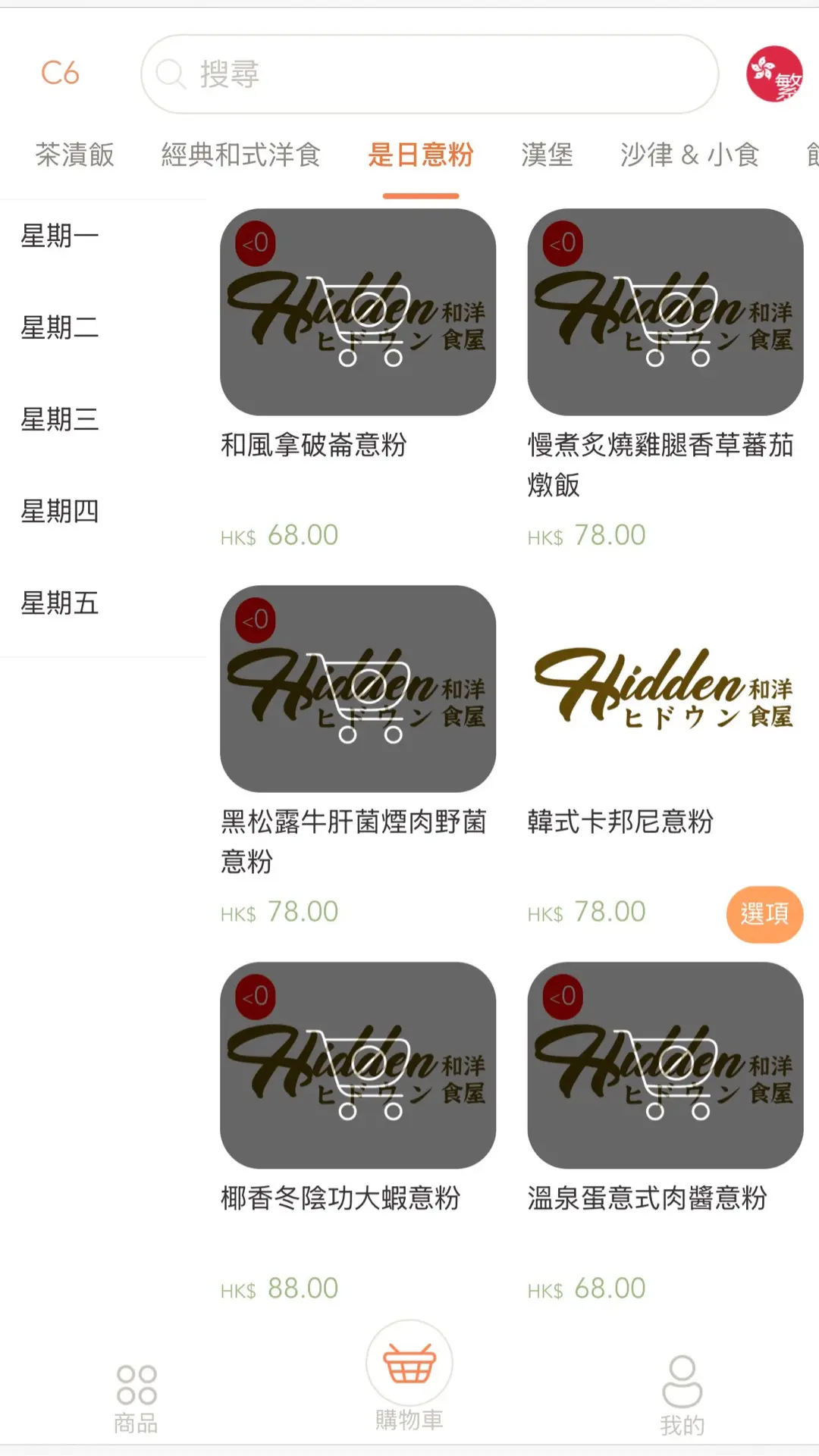Tap the 選項 button for 韓式卡邦尼意粉
Image resolution: width=819 pixels, height=1456 pixels.
pyautogui.click(x=764, y=914)
